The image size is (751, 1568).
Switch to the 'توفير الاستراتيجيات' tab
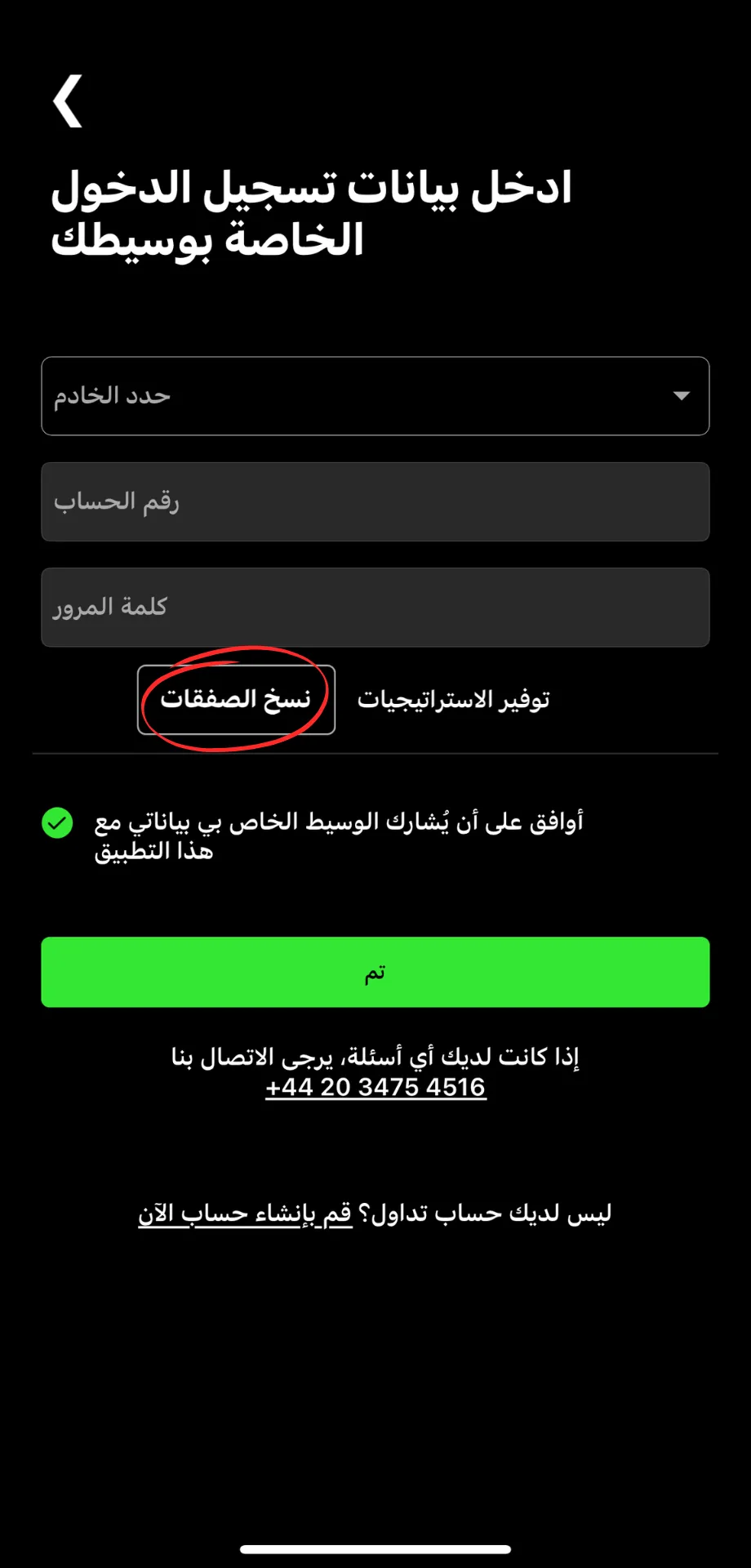tap(453, 700)
